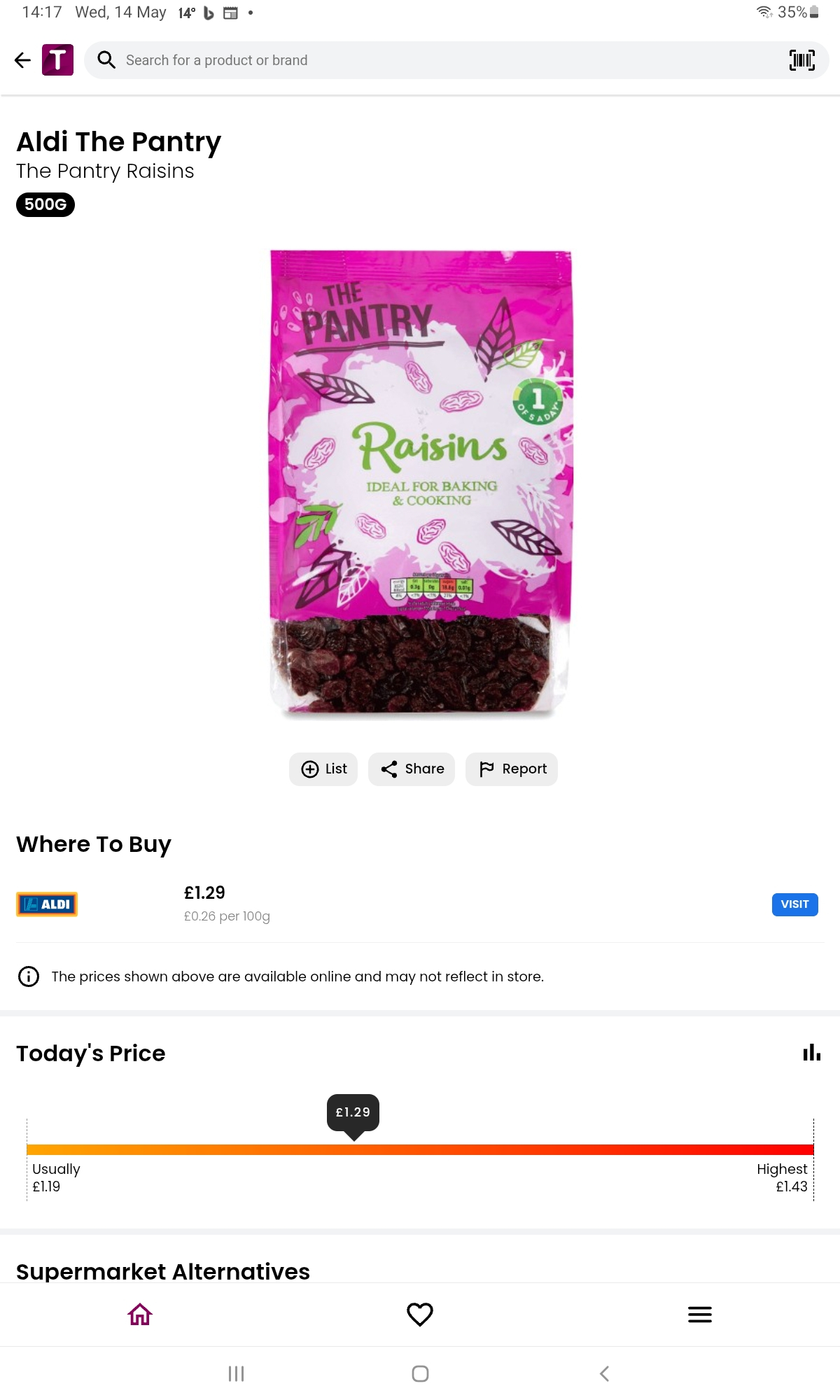The height and width of the screenshot is (1400, 840).
Task: Open system recent apps
Action: (x=236, y=1373)
